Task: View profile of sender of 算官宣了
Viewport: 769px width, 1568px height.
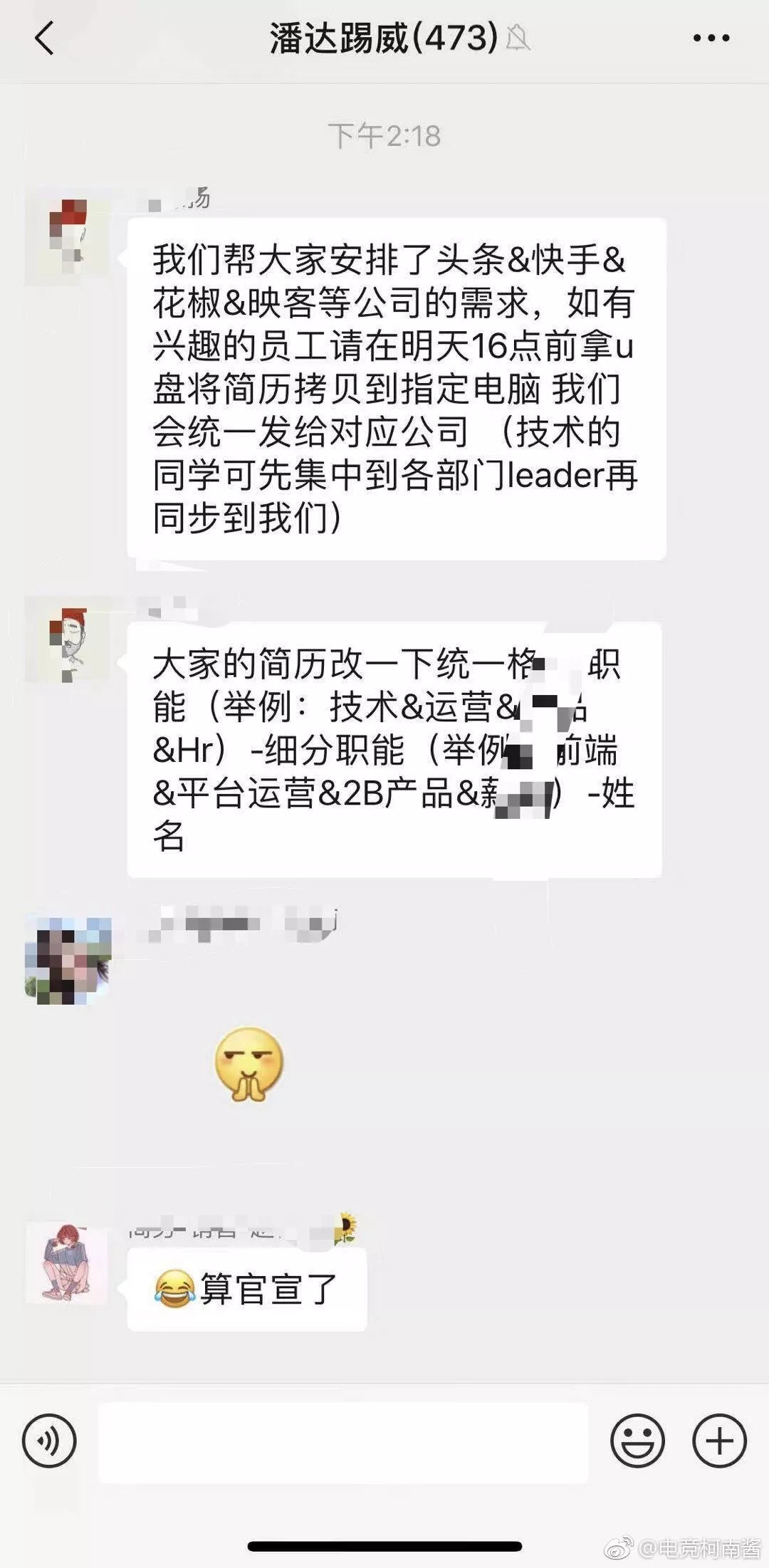Action: [67, 1263]
